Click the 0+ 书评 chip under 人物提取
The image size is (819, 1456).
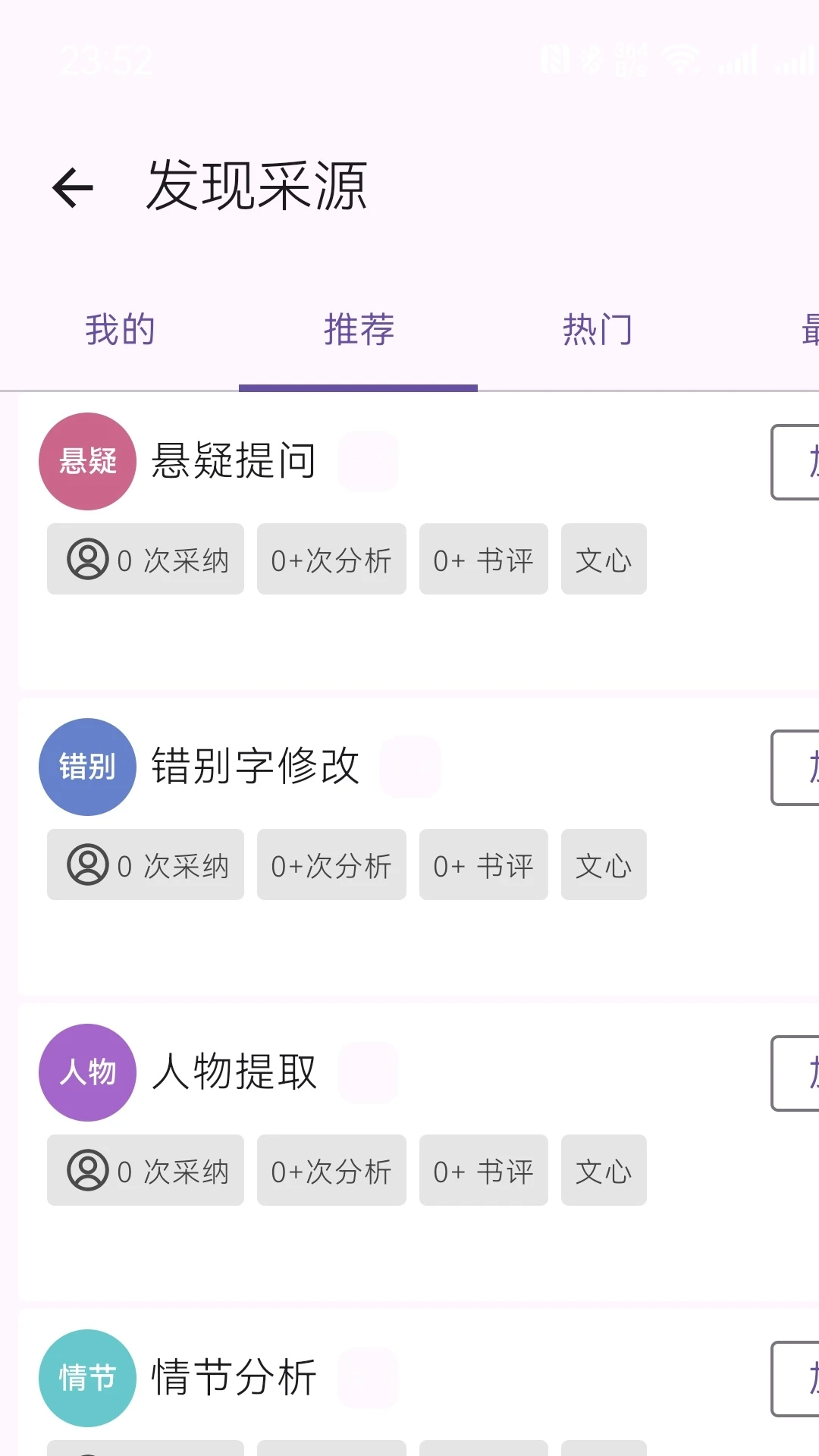coord(483,1171)
